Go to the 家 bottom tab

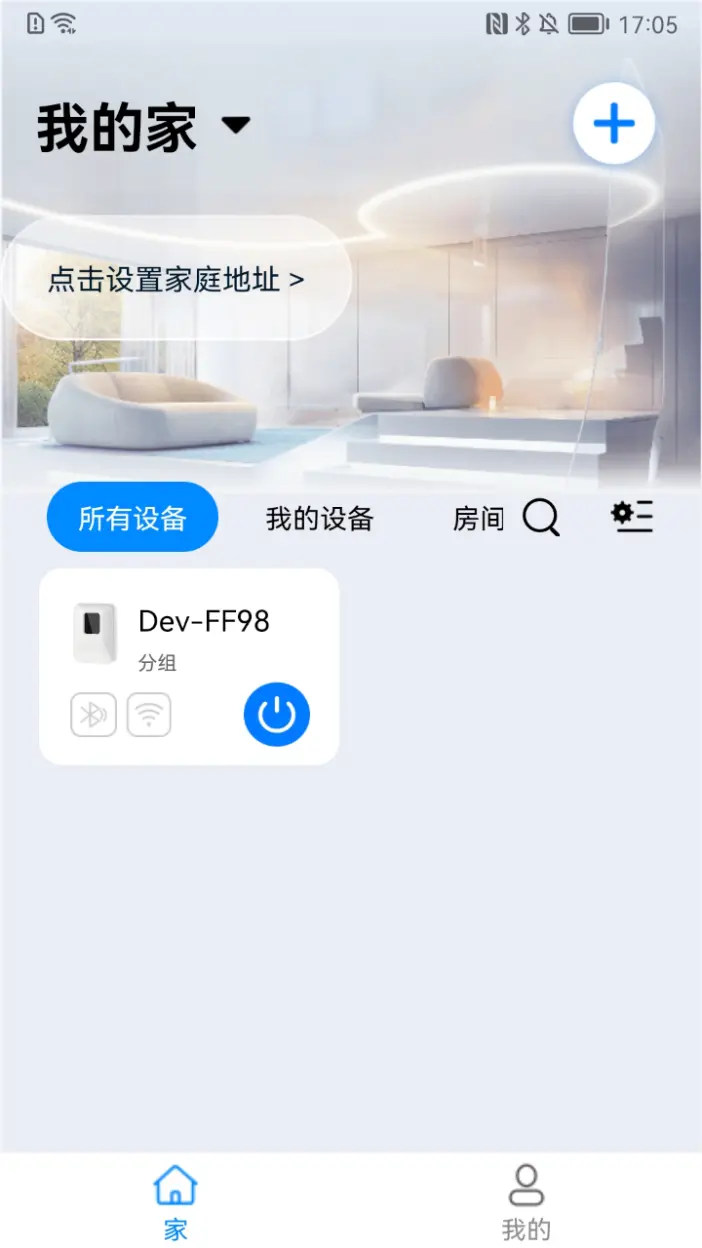click(x=176, y=1200)
